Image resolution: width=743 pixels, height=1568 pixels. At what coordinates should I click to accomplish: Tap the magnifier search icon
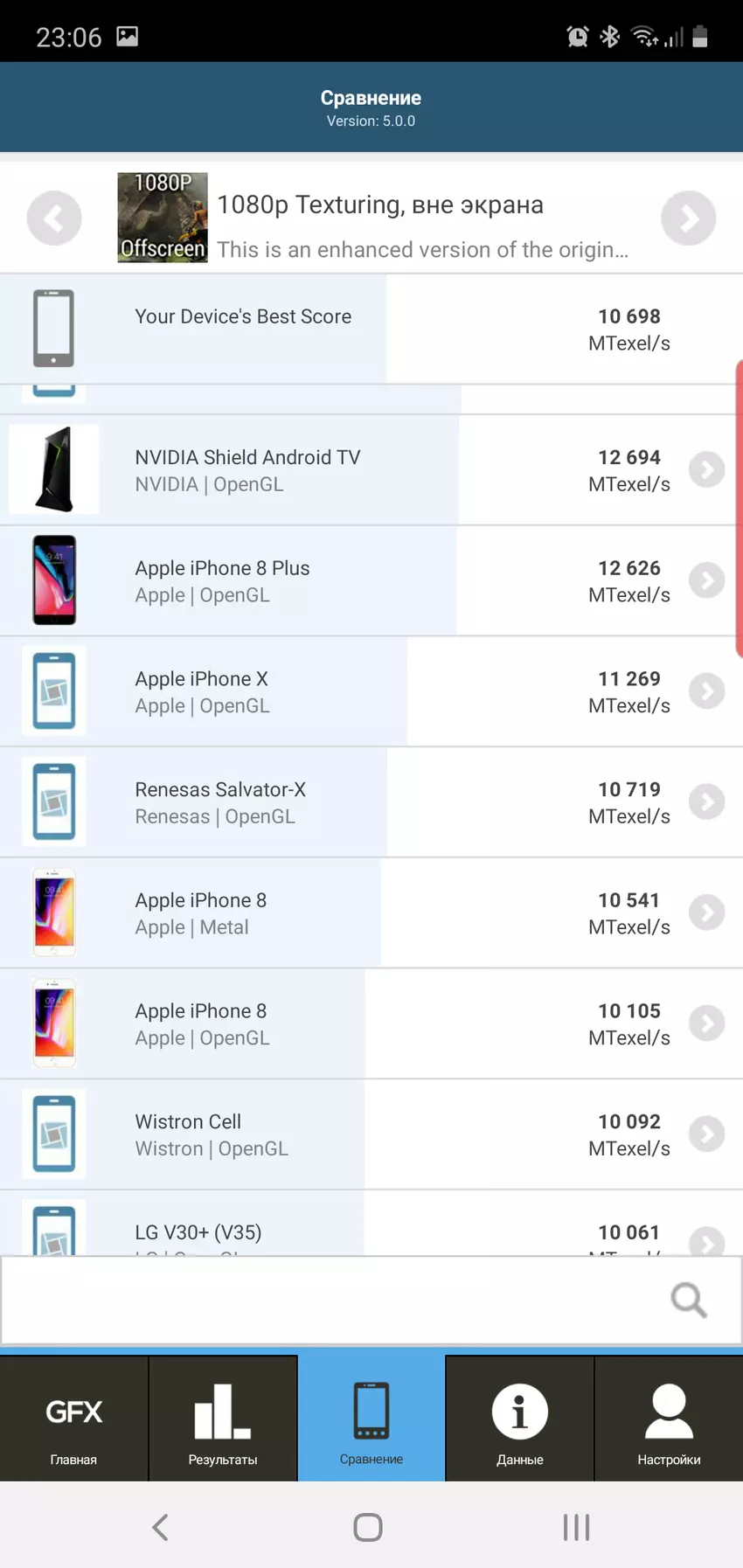click(689, 1301)
